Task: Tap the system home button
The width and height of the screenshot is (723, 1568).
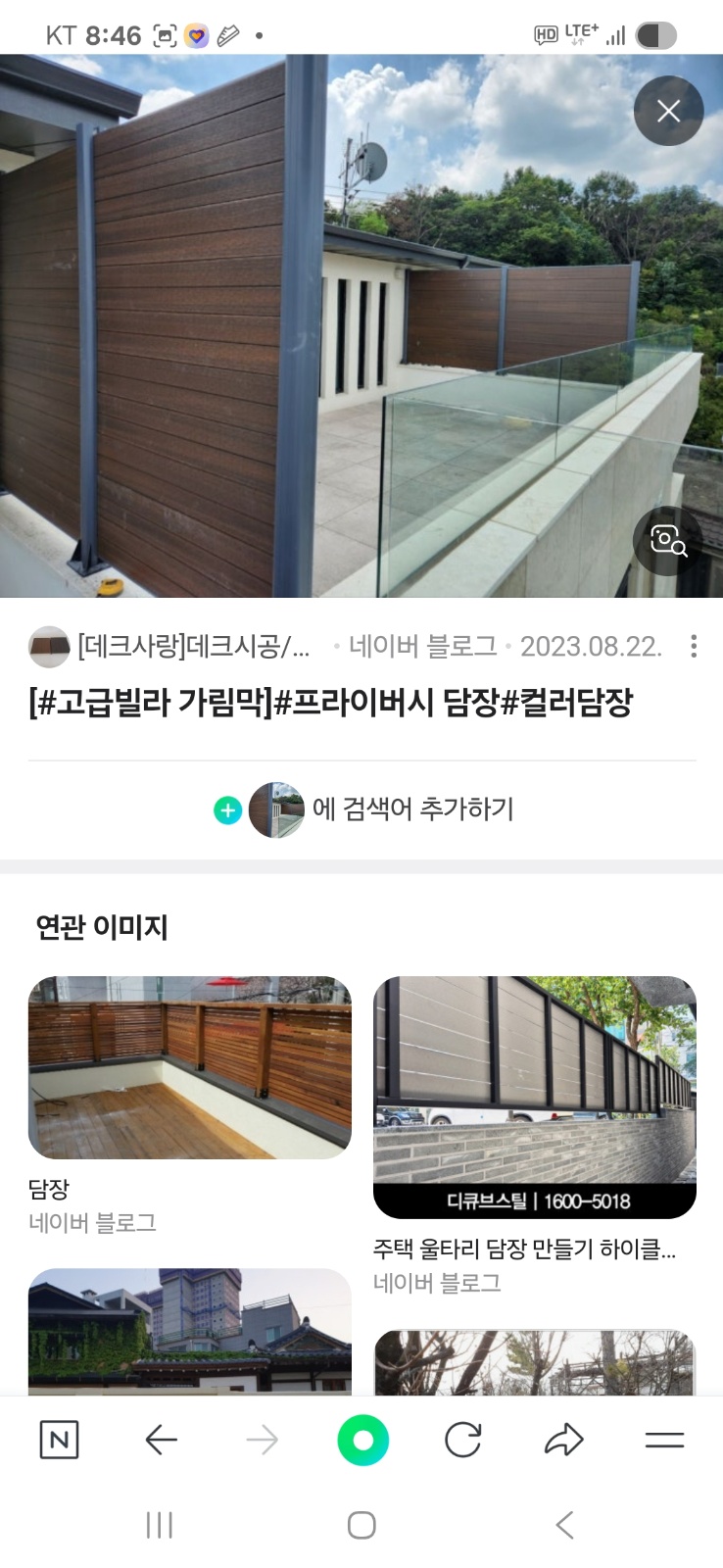Action: (361, 1525)
